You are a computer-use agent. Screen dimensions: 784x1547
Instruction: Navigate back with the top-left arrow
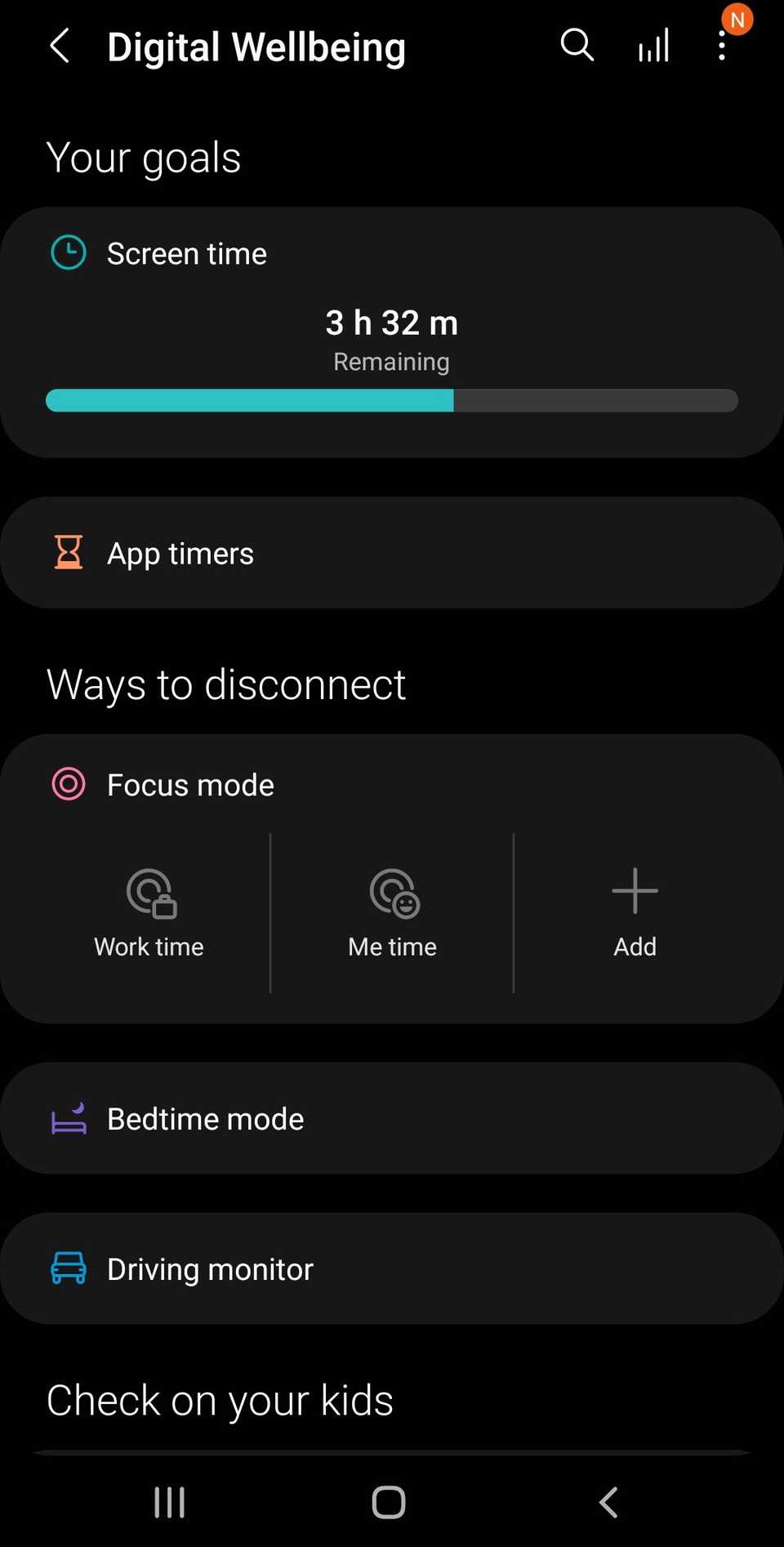point(60,47)
